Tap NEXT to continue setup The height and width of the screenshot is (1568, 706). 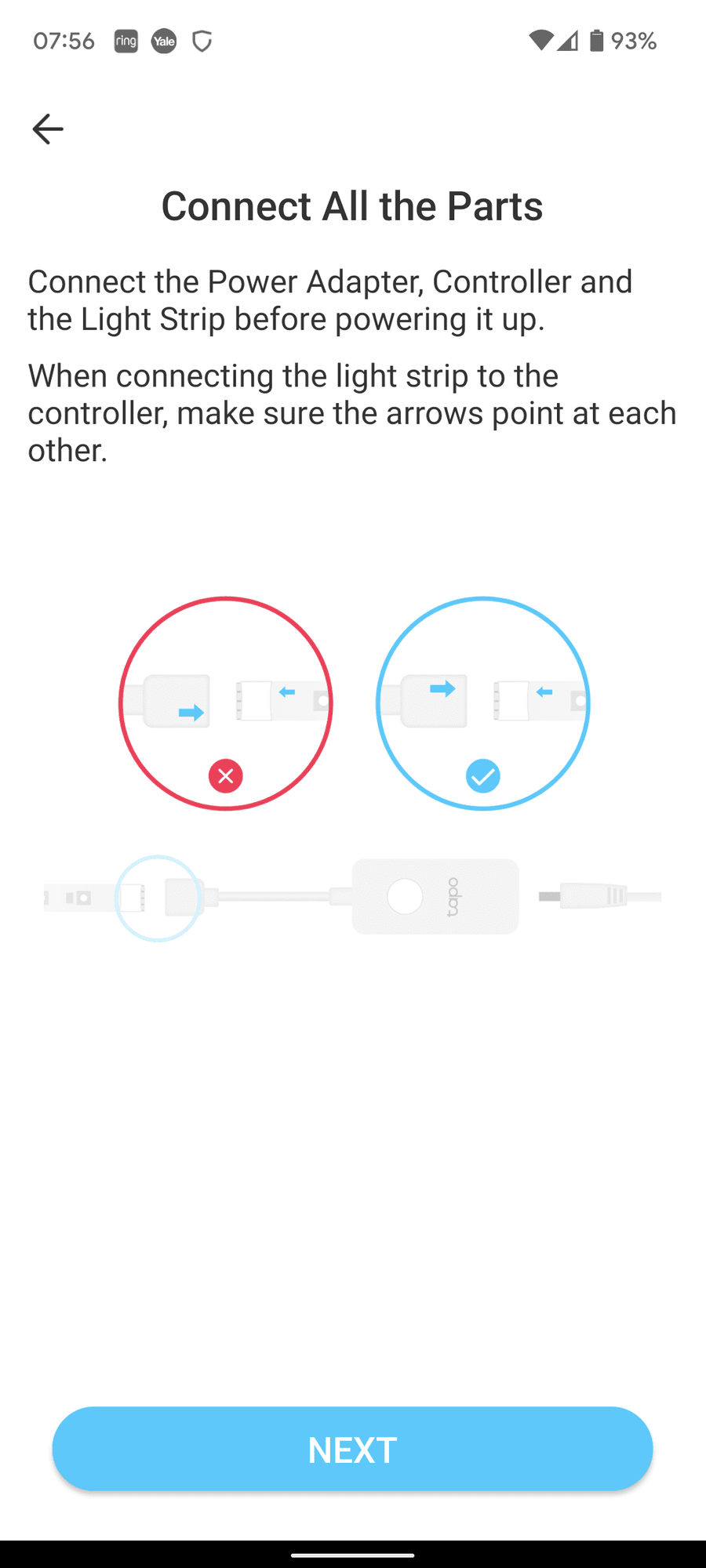point(352,1449)
